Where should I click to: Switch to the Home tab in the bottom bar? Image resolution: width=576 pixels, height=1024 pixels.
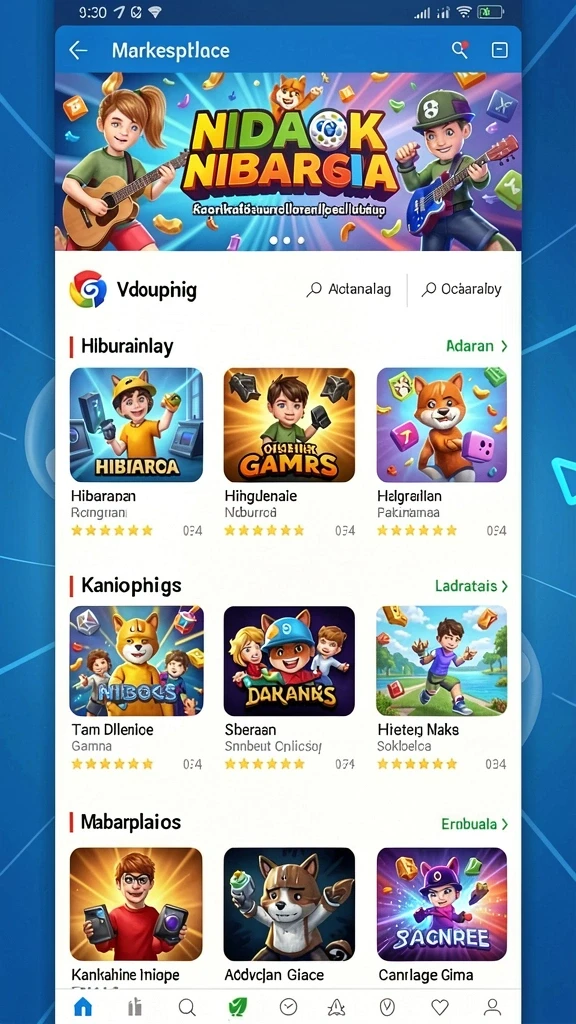tap(83, 1007)
